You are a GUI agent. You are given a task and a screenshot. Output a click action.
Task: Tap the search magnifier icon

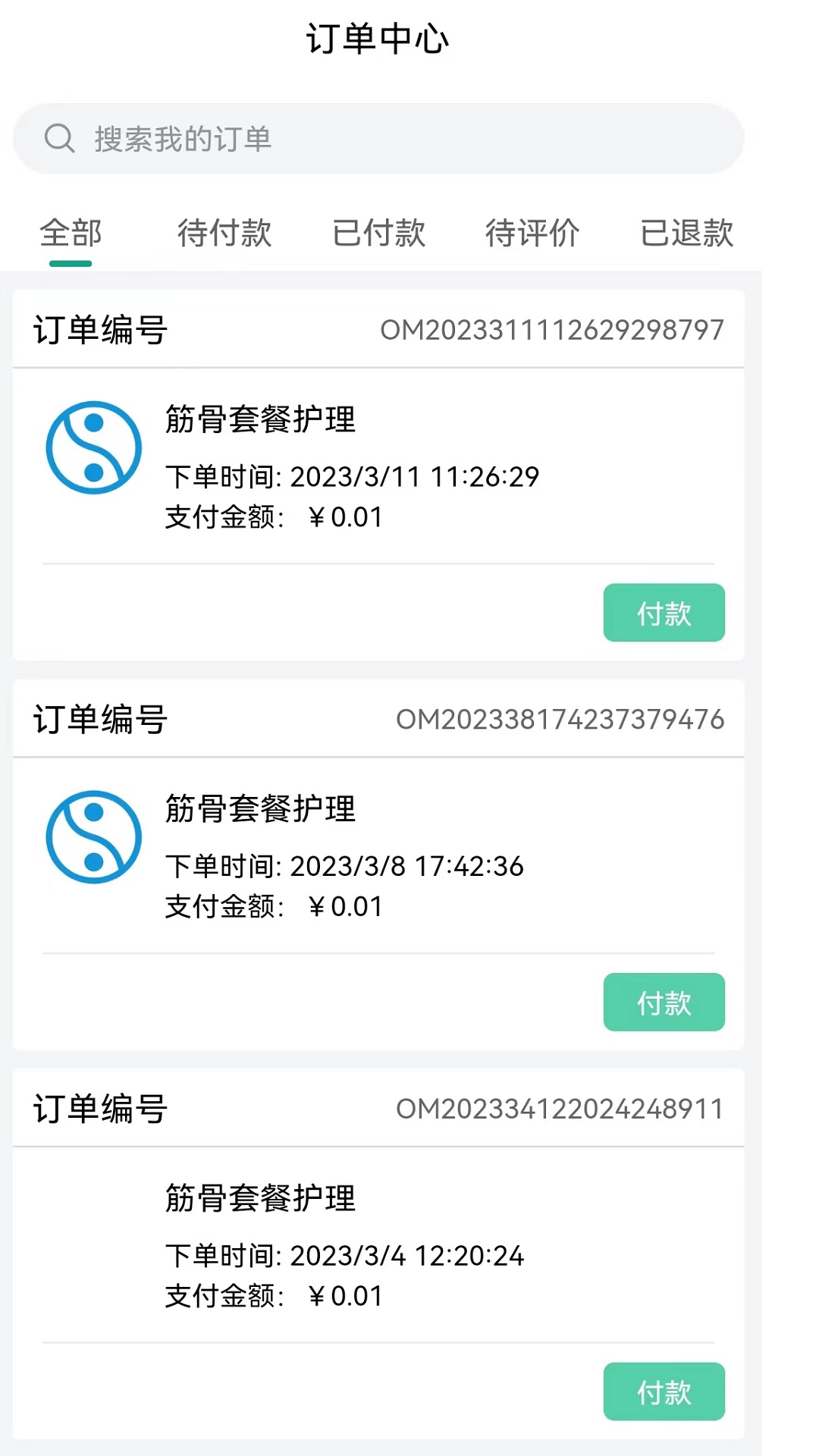61,139
